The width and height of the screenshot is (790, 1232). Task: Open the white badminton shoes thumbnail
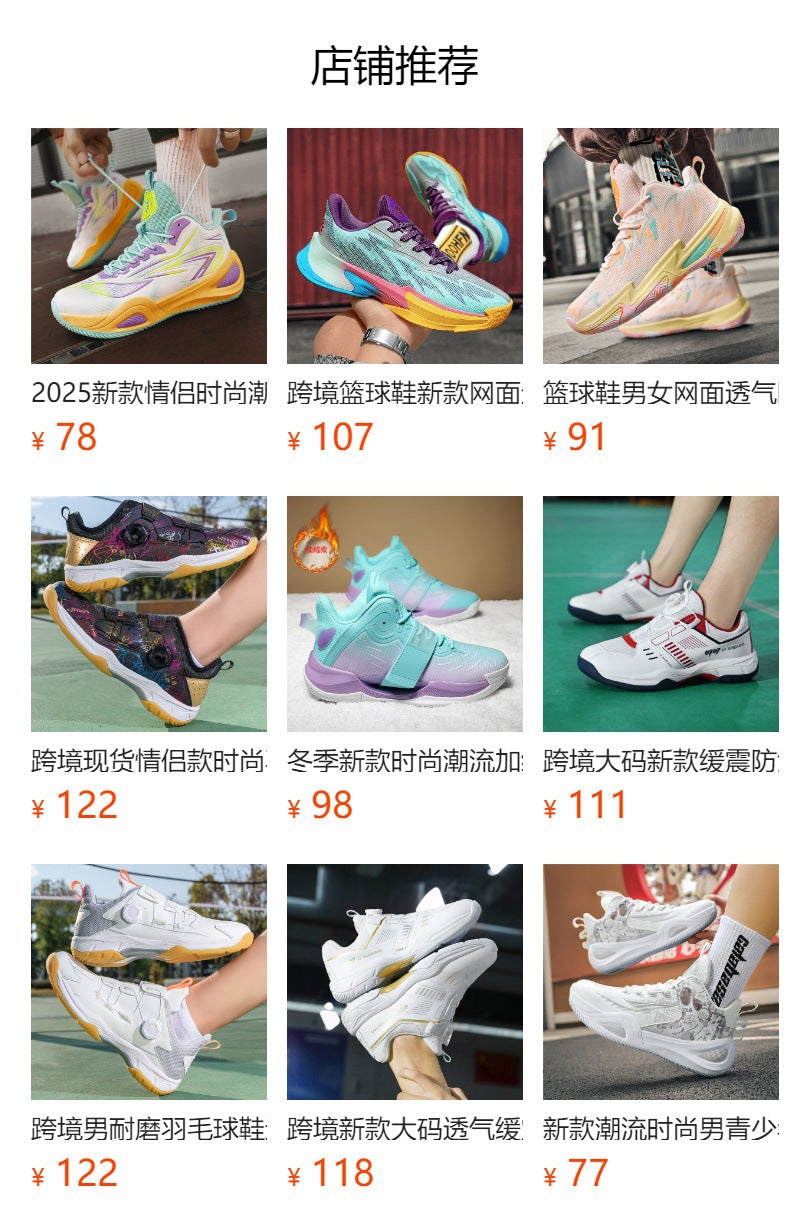tap(148, 985)
